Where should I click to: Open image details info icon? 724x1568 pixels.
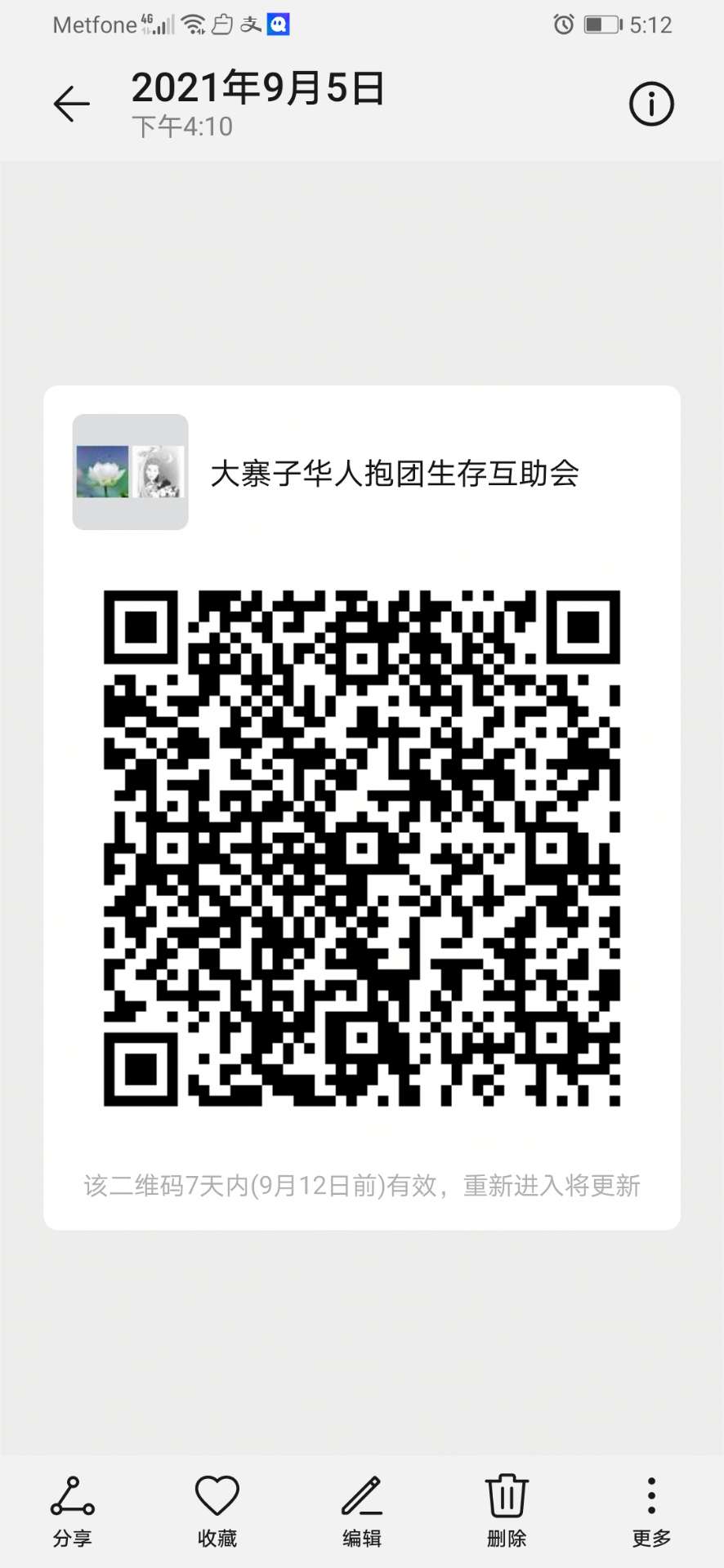(651, 105)
